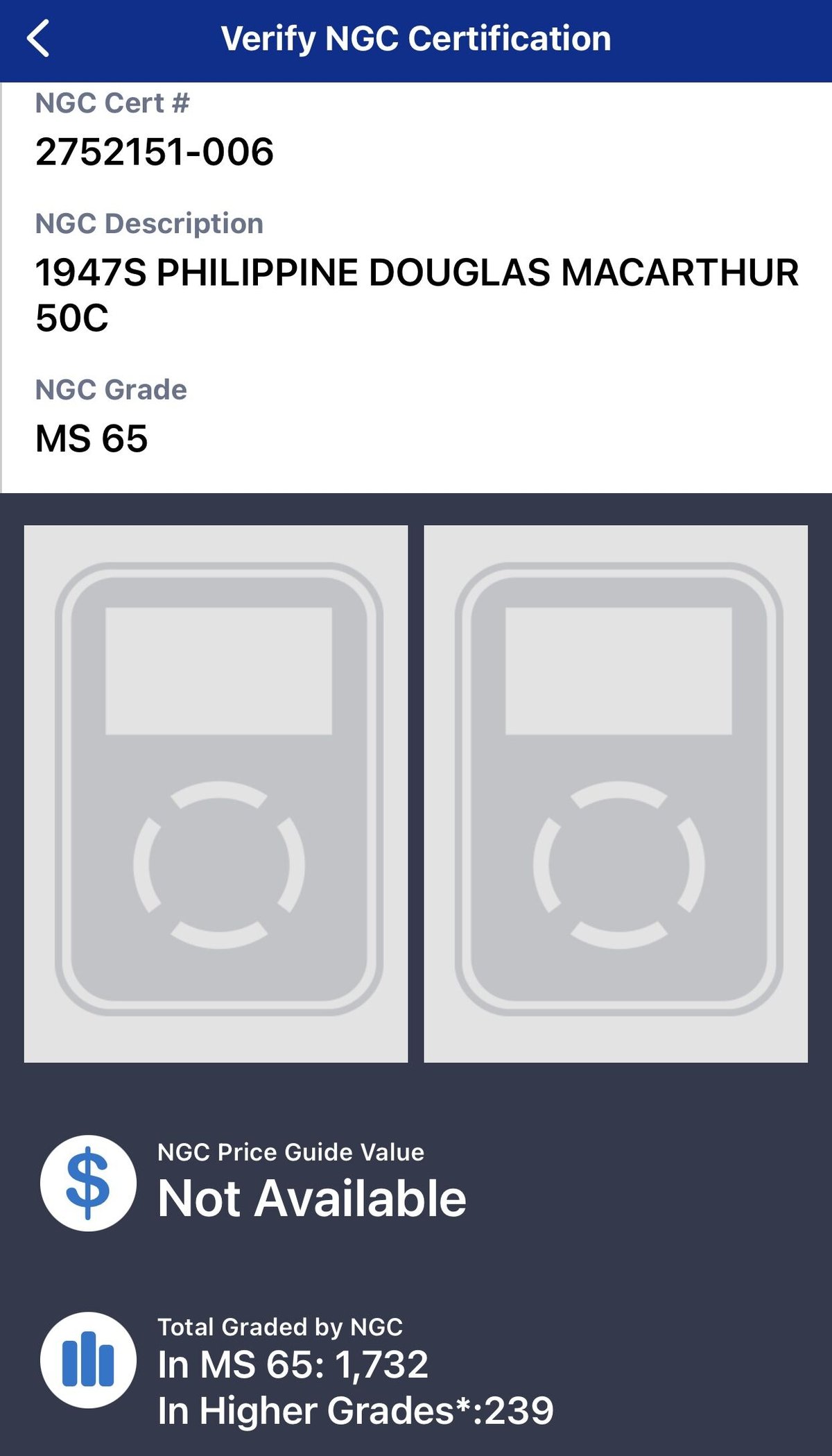Go back from Verify NGC Certification
832x1456 pixels.
[39, 39]
